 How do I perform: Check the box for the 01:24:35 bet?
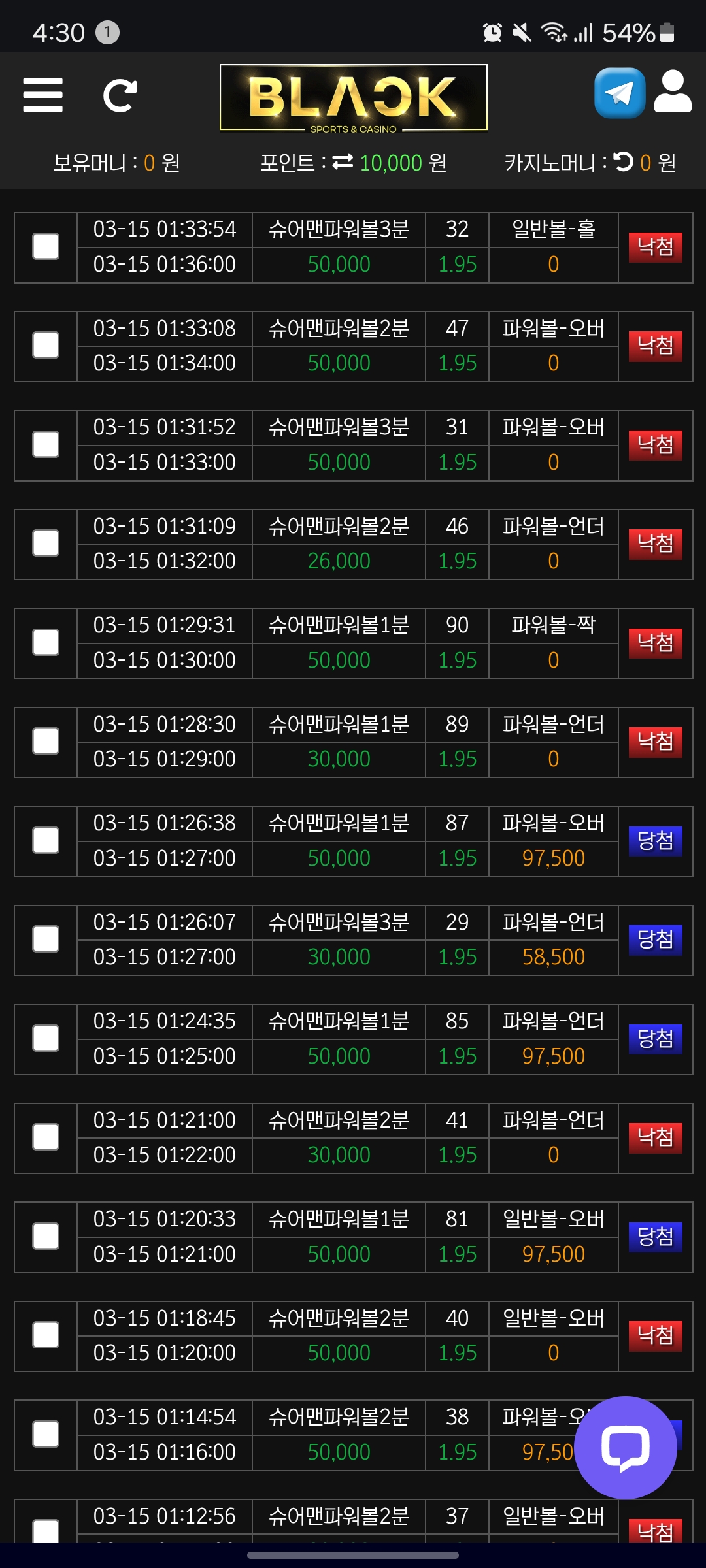[46, 1039]
